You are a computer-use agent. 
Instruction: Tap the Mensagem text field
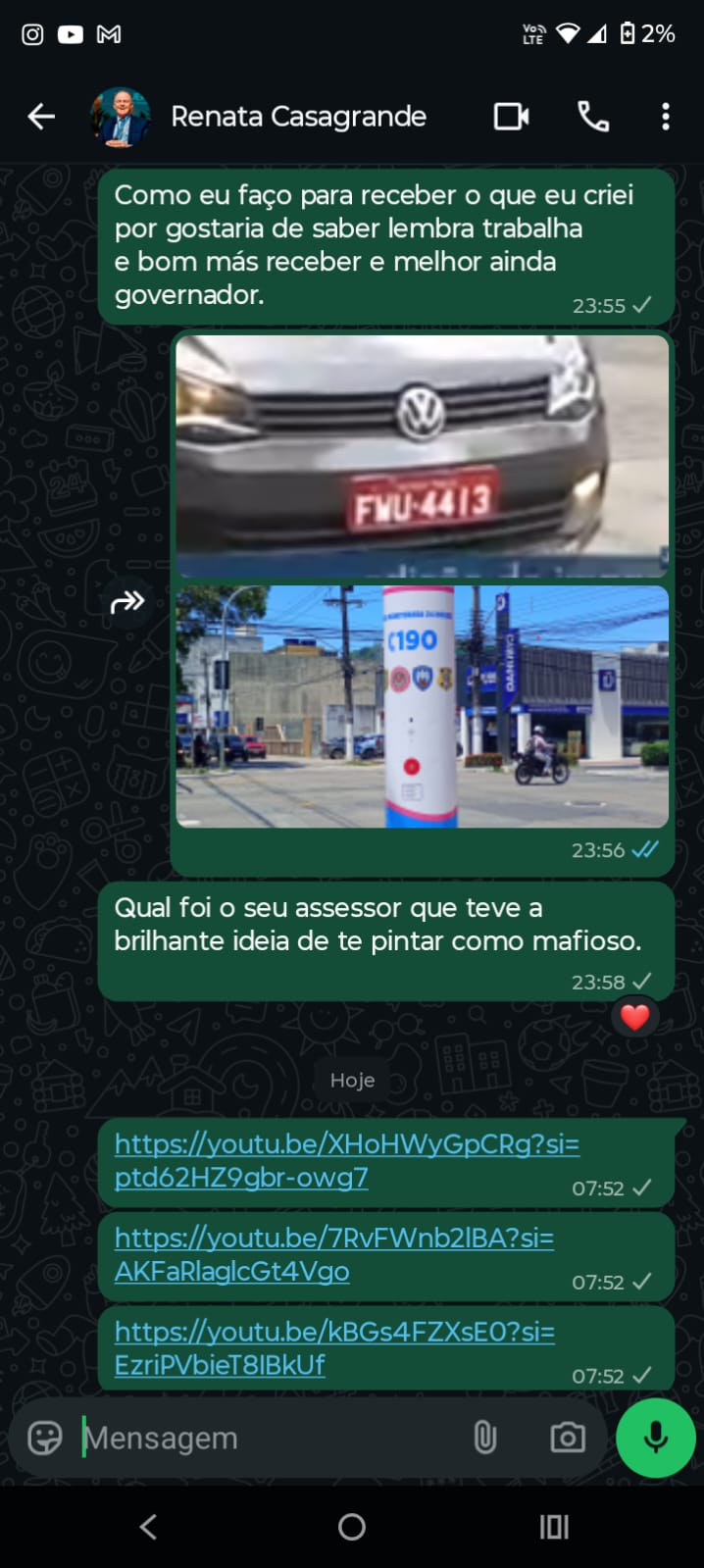265,1439
